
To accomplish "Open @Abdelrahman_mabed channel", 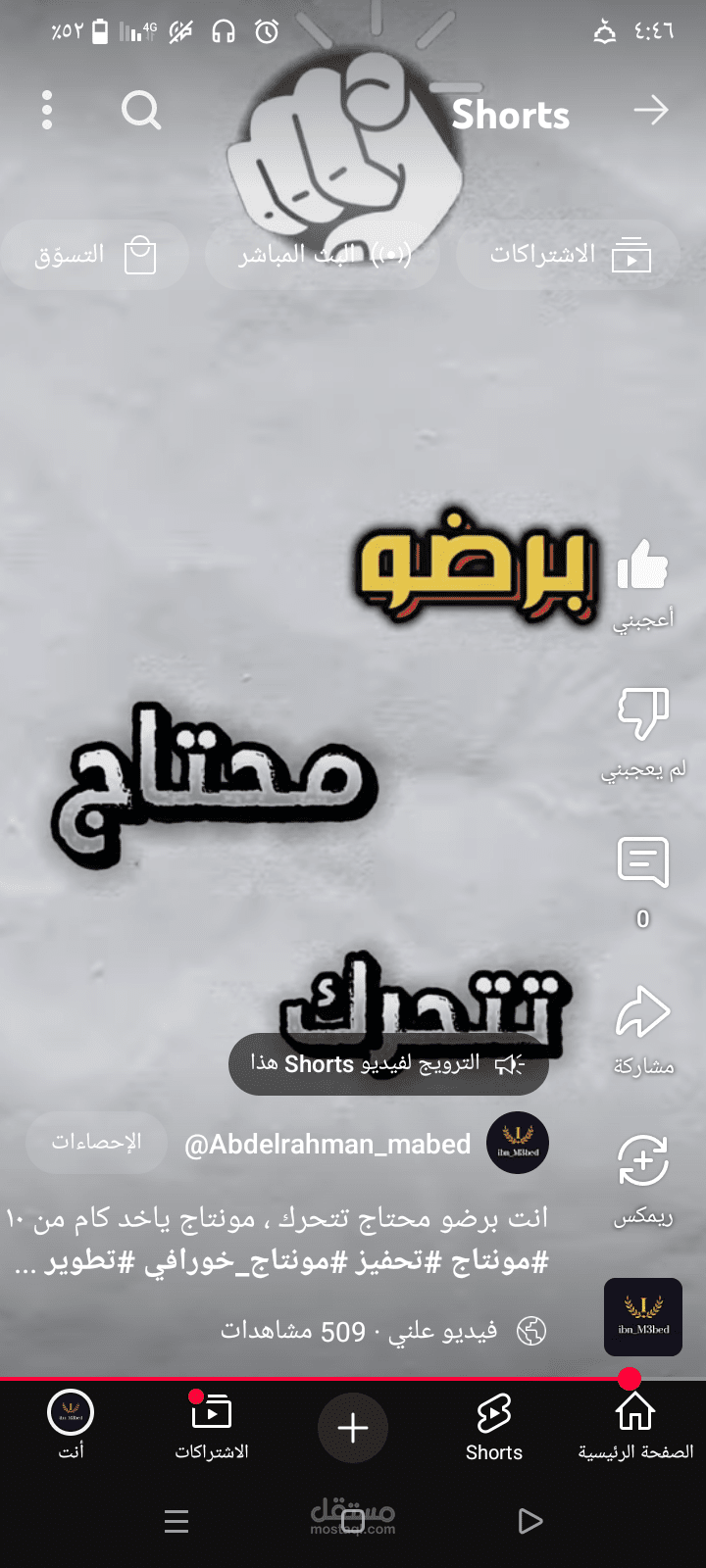I will point(328,1144).
